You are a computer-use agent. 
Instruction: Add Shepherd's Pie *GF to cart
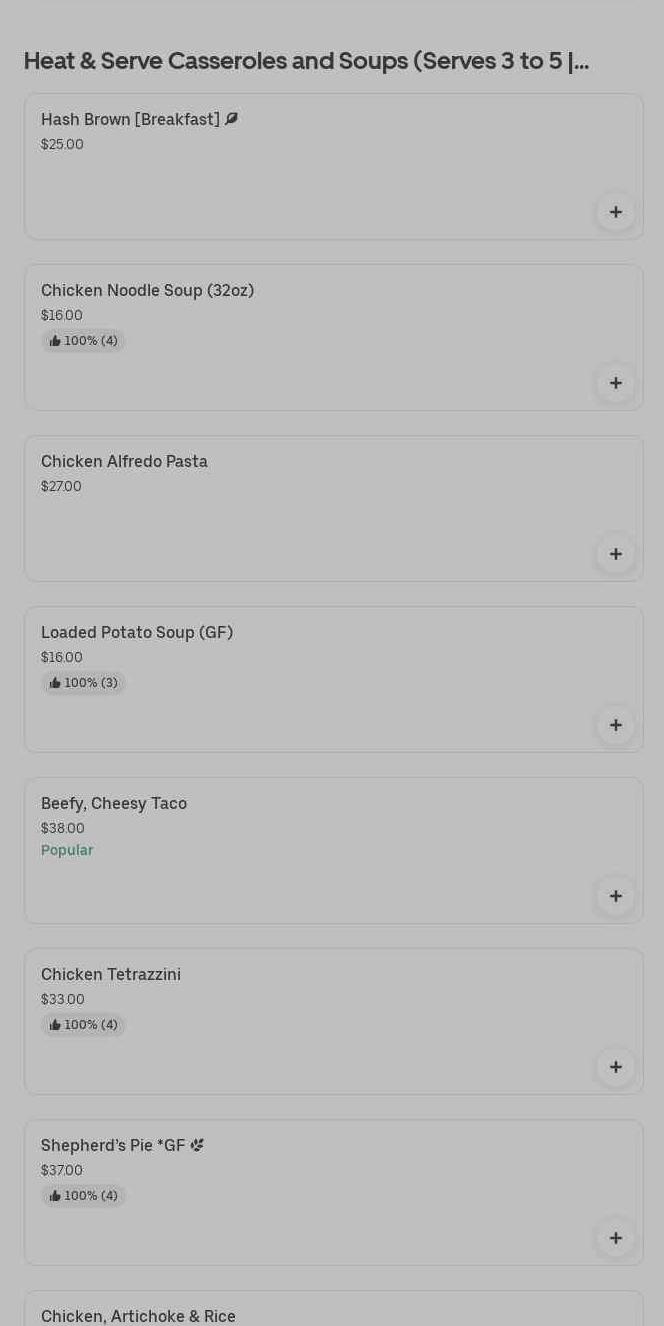tap(615, 1238)
